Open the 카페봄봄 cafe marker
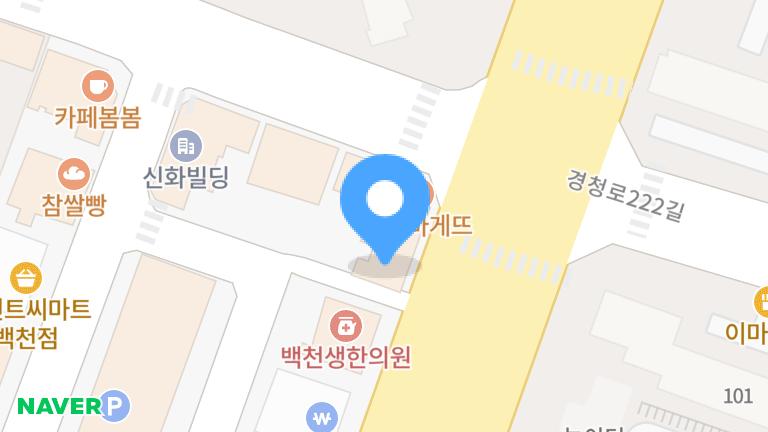This screenshot has height=432, width=768. pos(98,86)
